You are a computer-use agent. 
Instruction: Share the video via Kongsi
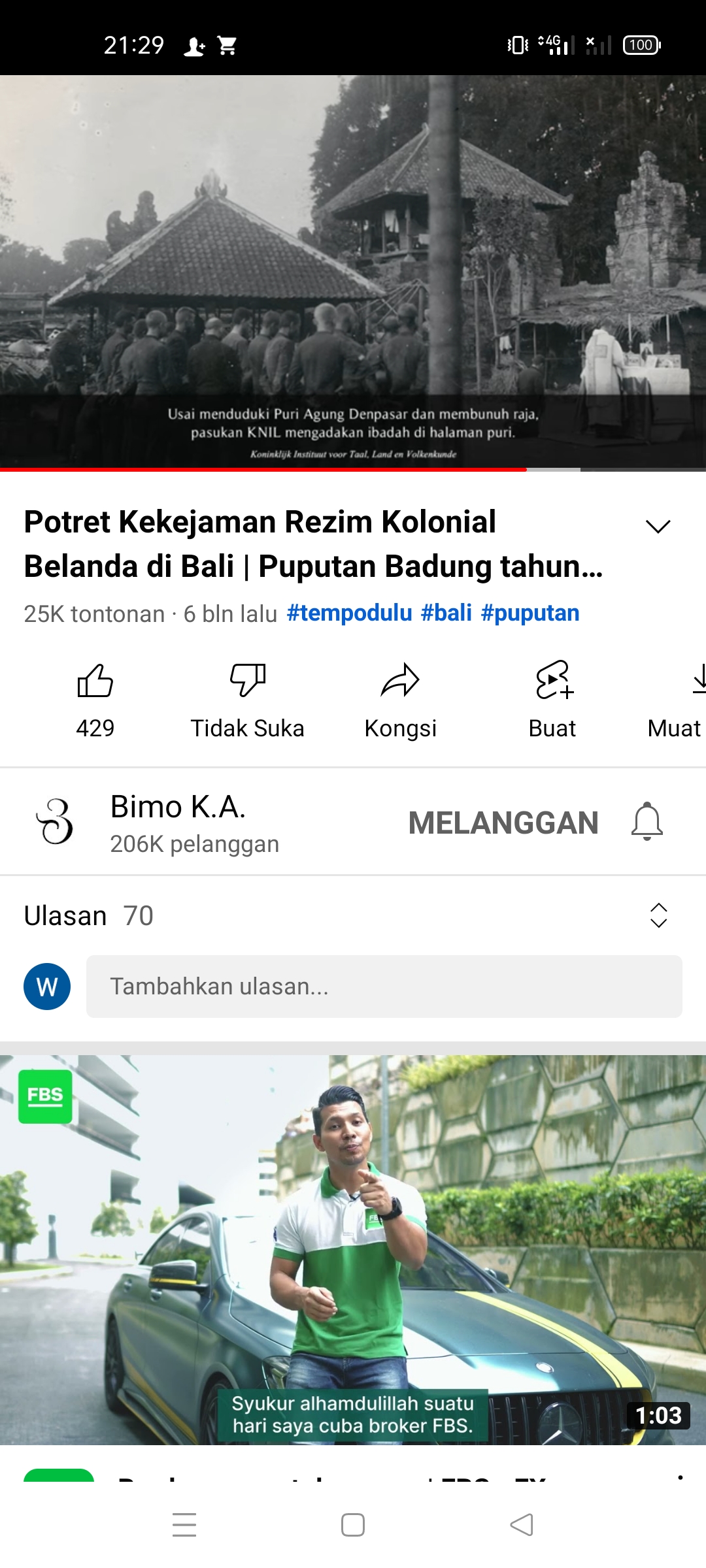[400, 699]
